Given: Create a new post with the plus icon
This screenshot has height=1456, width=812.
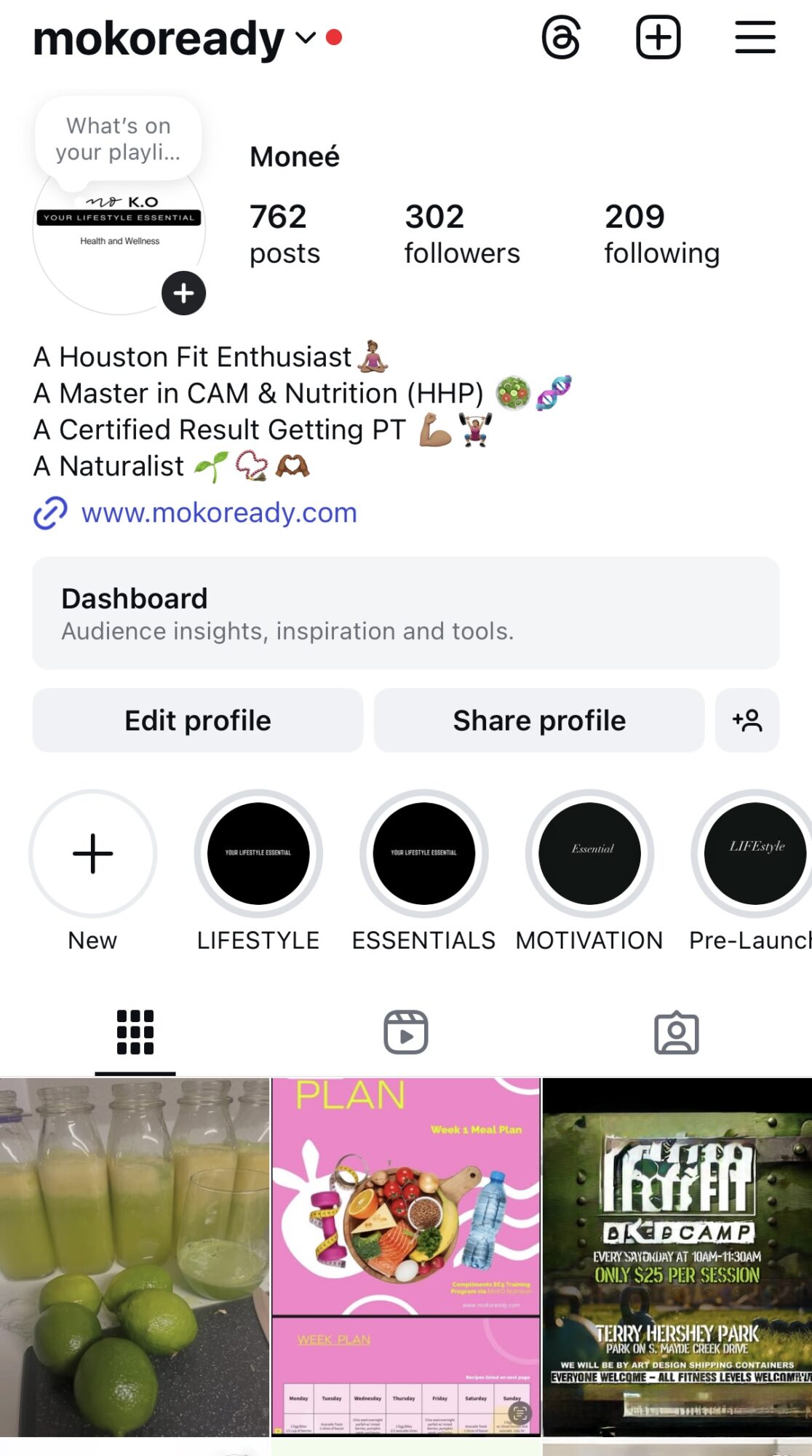Looking at the screenshot, I should (658, 38).
